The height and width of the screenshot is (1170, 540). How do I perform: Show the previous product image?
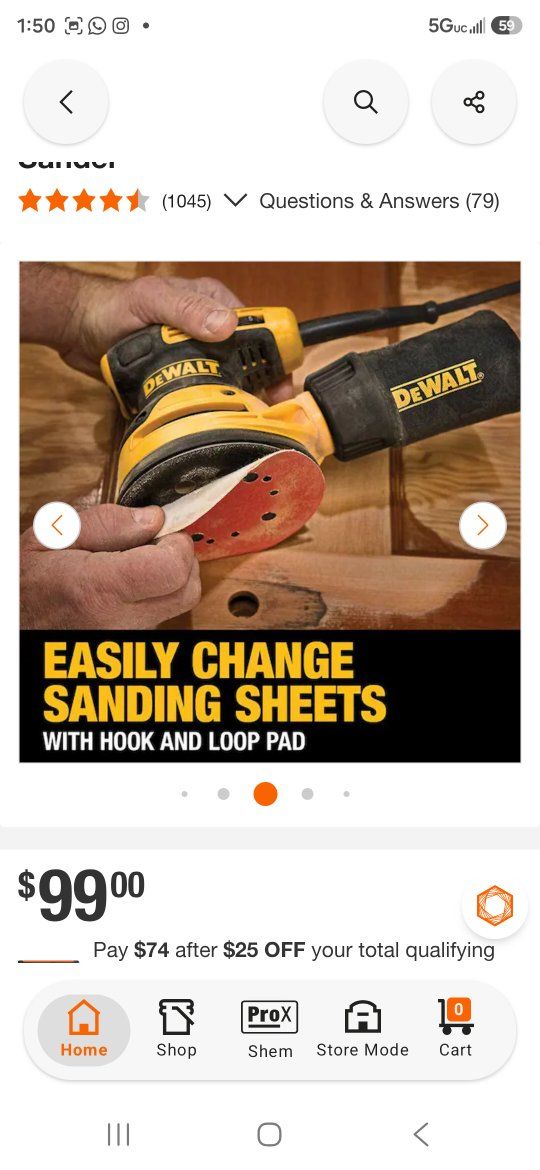(x=57, y=525)
